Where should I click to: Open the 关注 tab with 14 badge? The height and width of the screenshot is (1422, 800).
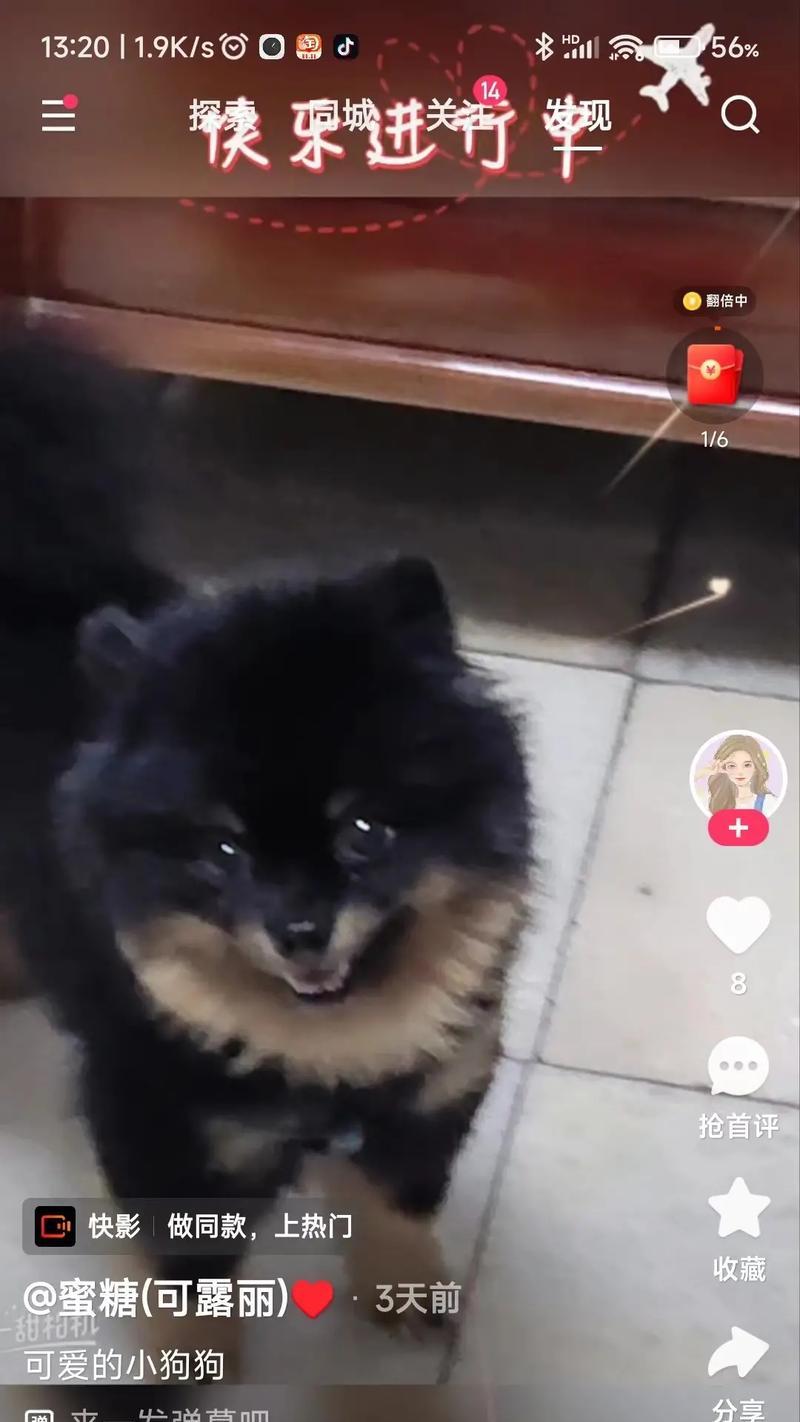(461, 117)
